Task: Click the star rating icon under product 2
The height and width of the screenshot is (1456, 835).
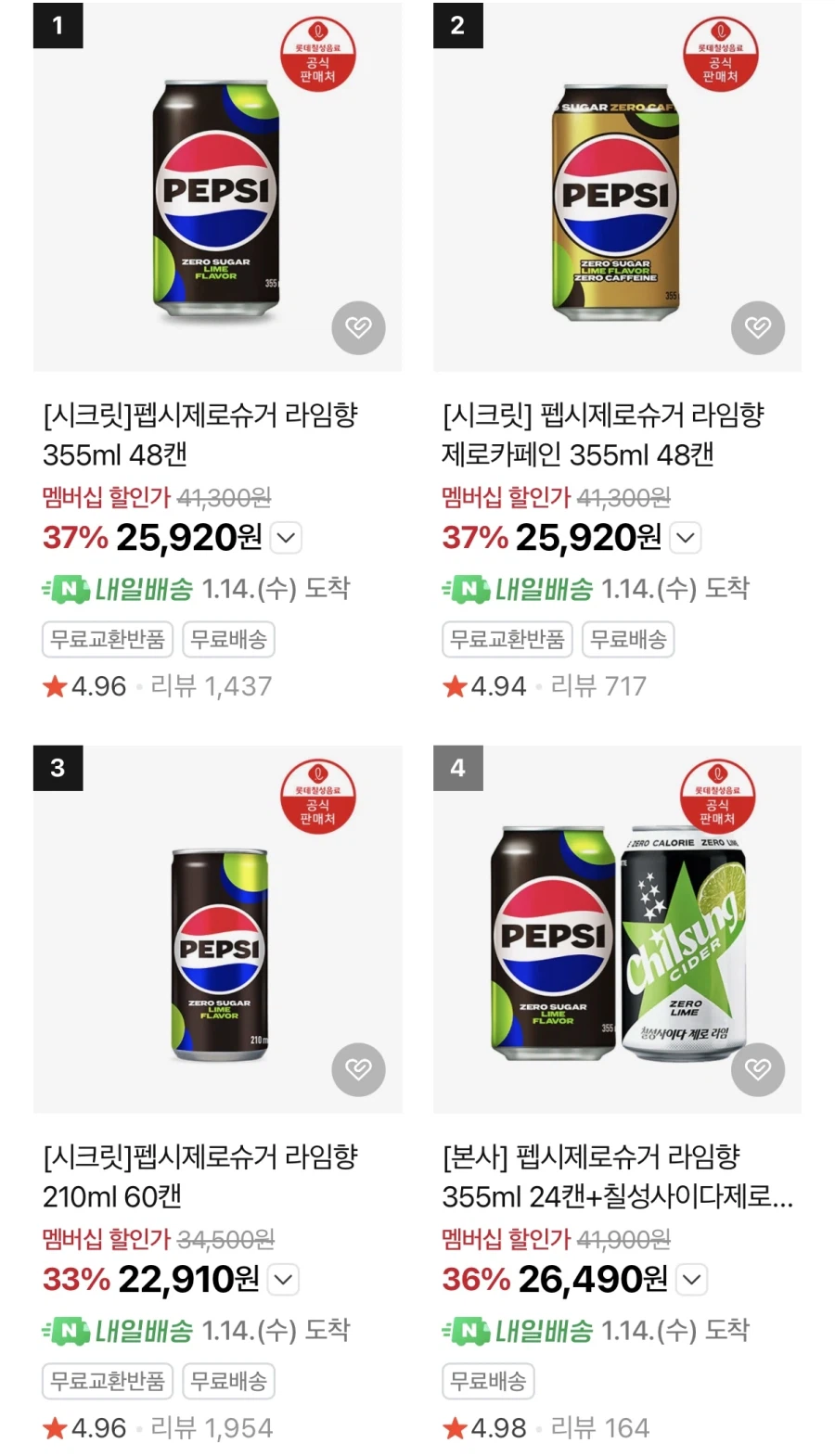Action: [455, 685]
